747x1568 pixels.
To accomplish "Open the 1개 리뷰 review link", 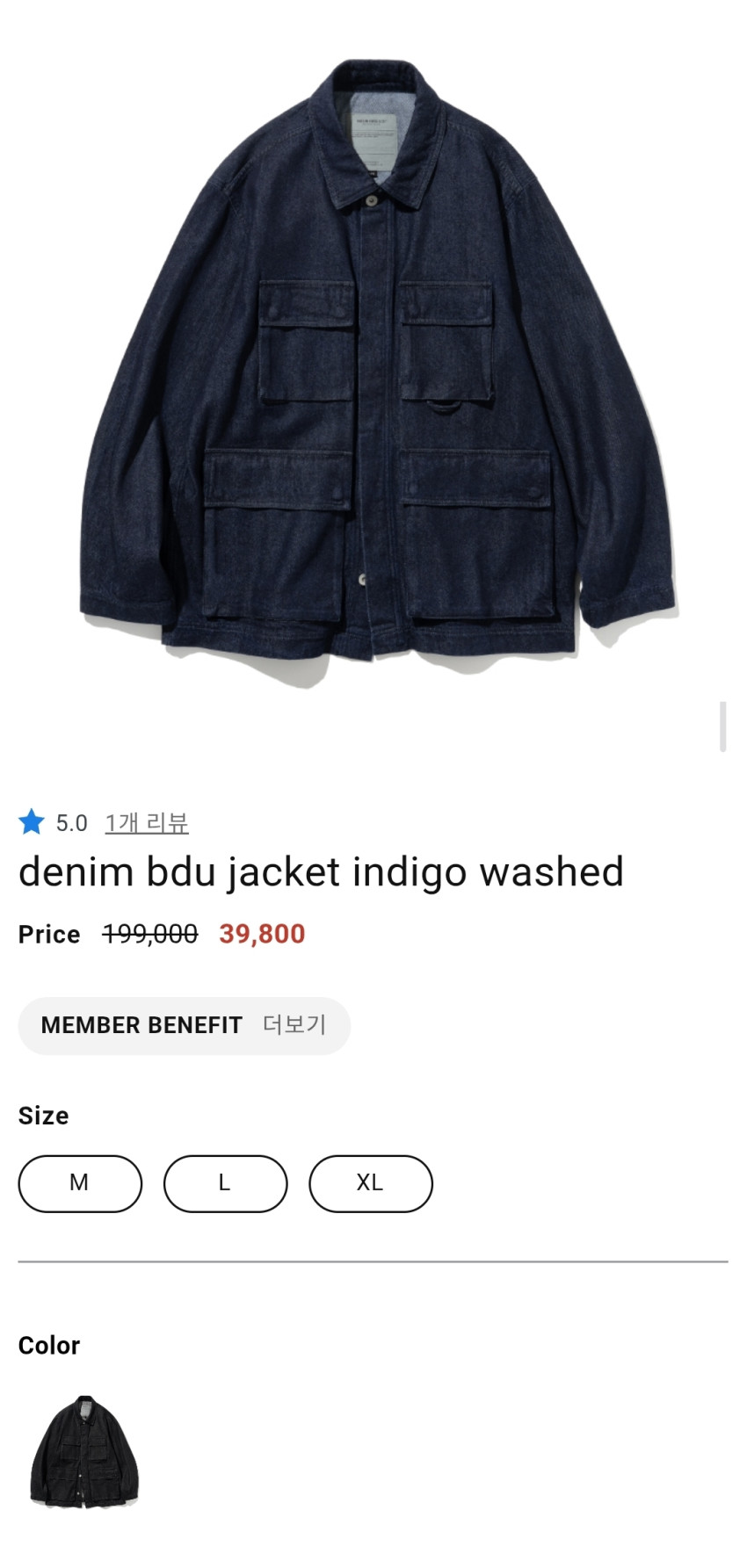I will [146, 823].
